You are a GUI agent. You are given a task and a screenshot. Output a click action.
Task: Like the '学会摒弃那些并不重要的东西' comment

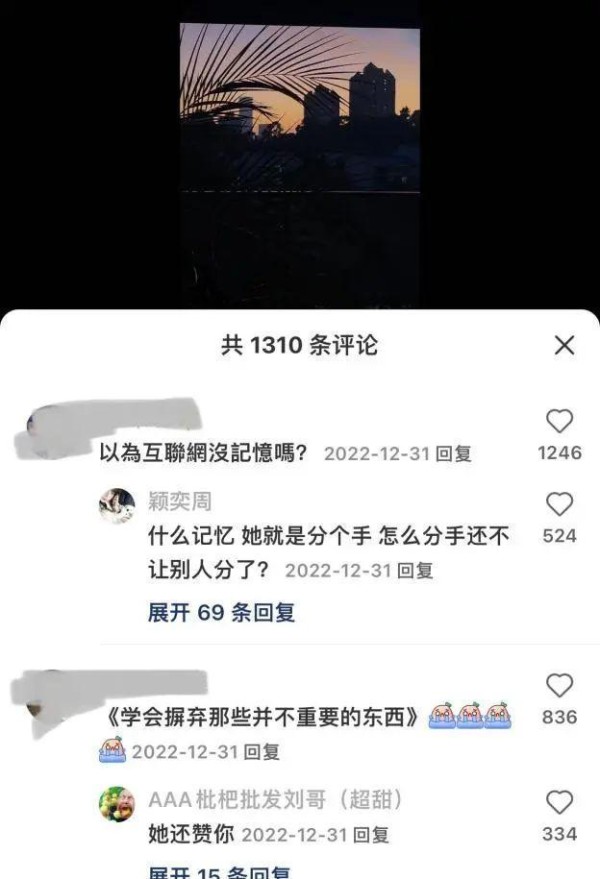point(559,686)
